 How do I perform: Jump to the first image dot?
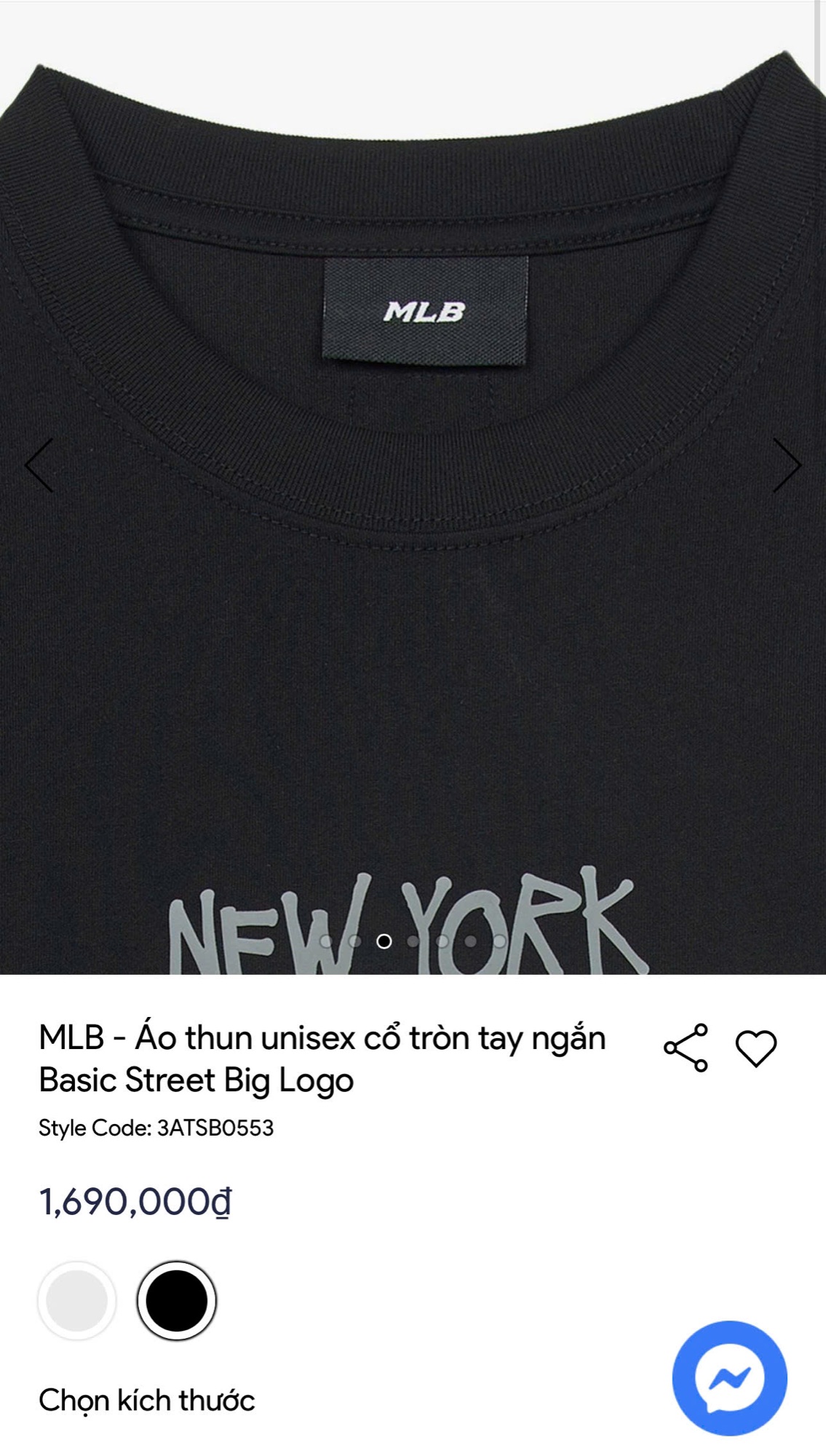tap(326, 941)
